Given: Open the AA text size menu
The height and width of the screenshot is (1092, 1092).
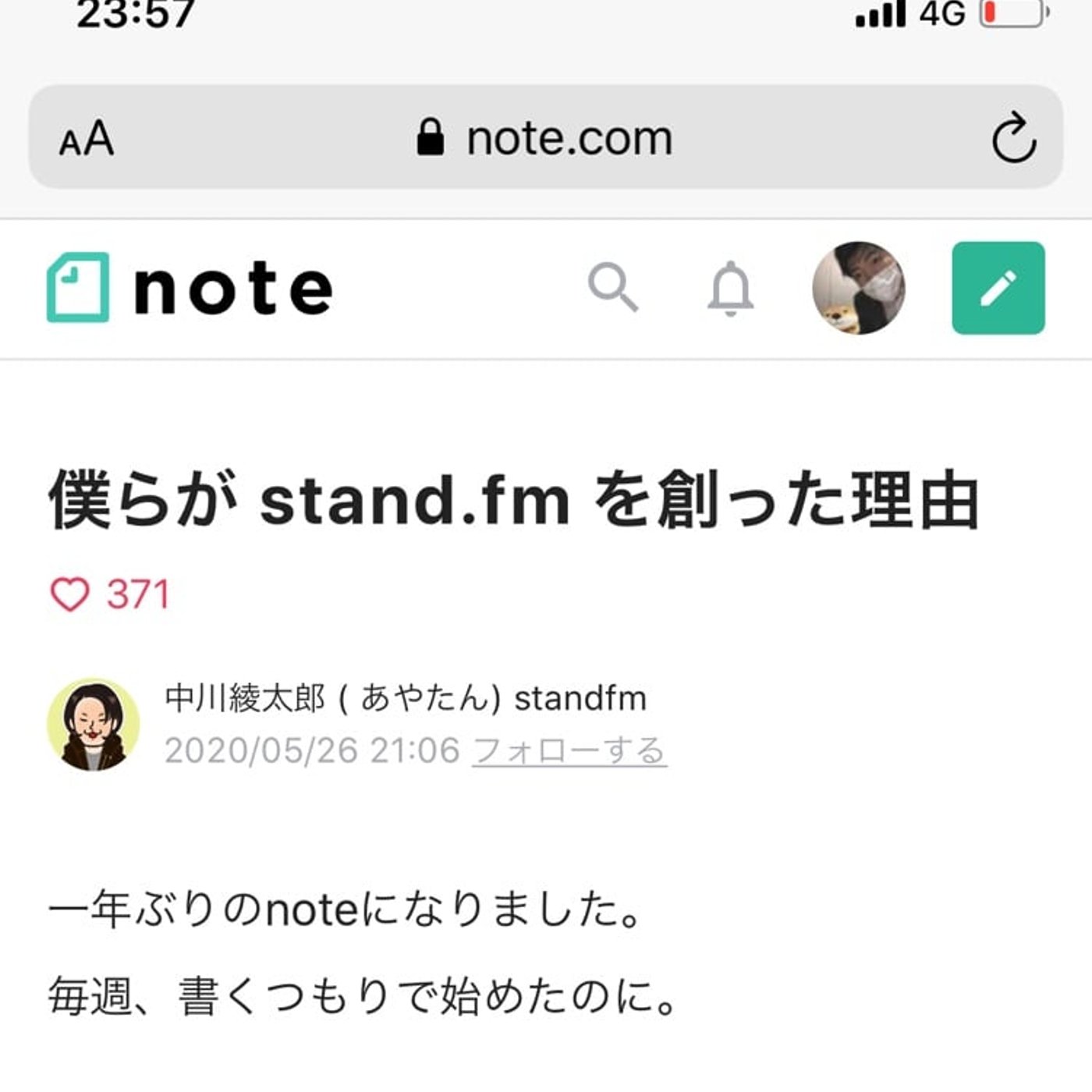Looking at the screenshot, I should coord(87,140).
